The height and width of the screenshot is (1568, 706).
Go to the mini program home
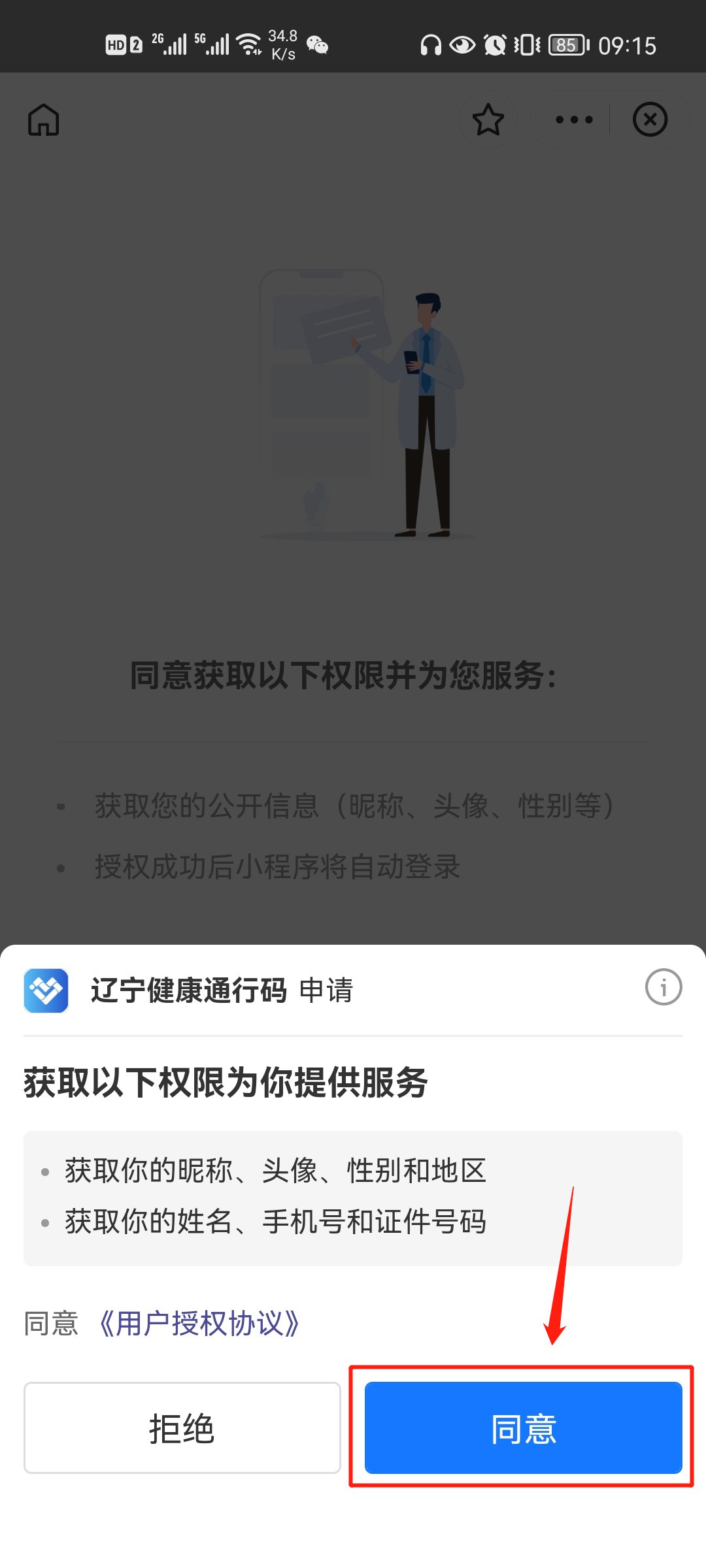click(x=44, y=120)
